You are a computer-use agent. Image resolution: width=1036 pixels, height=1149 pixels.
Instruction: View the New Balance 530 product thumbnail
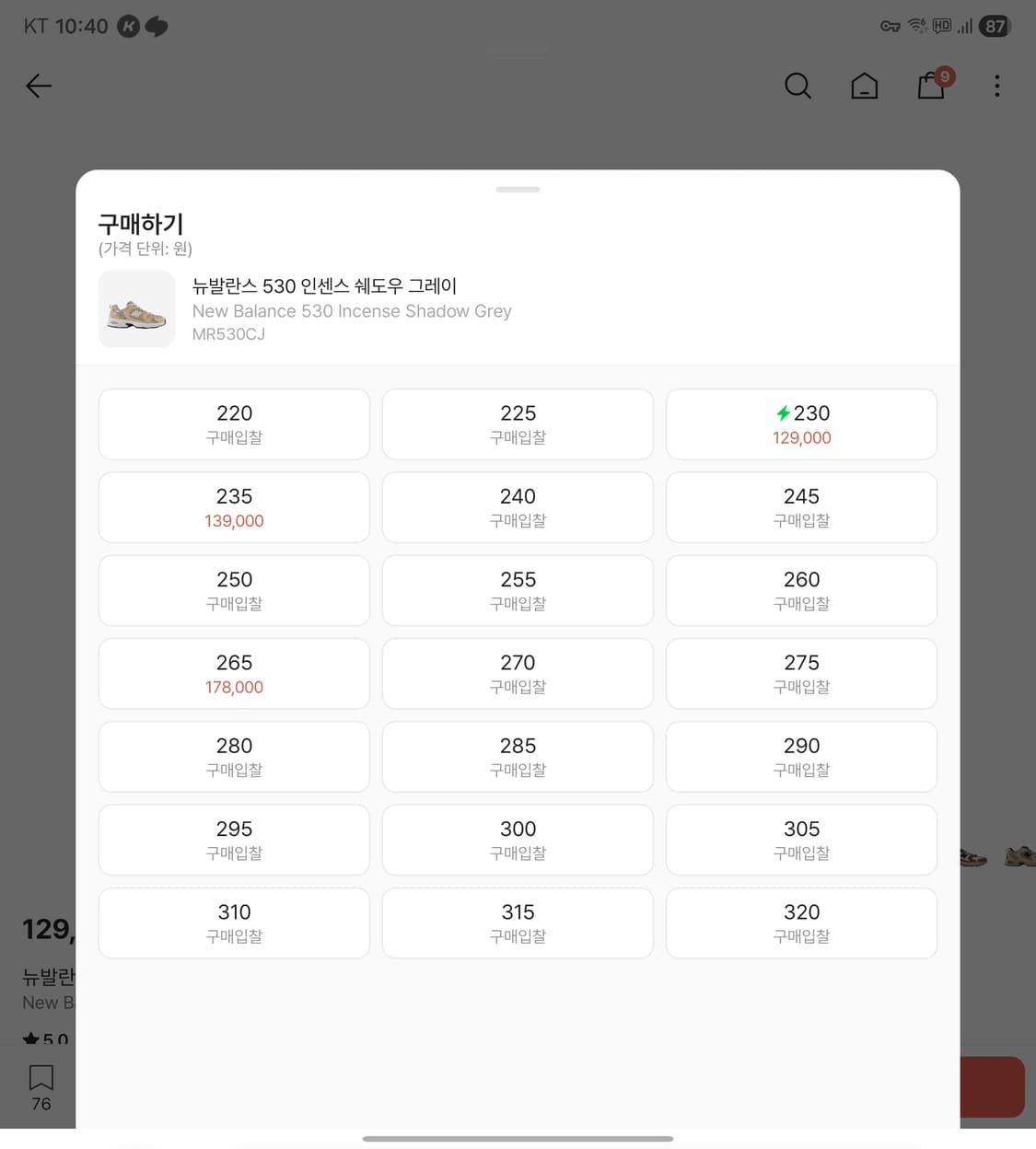(136, 309)
